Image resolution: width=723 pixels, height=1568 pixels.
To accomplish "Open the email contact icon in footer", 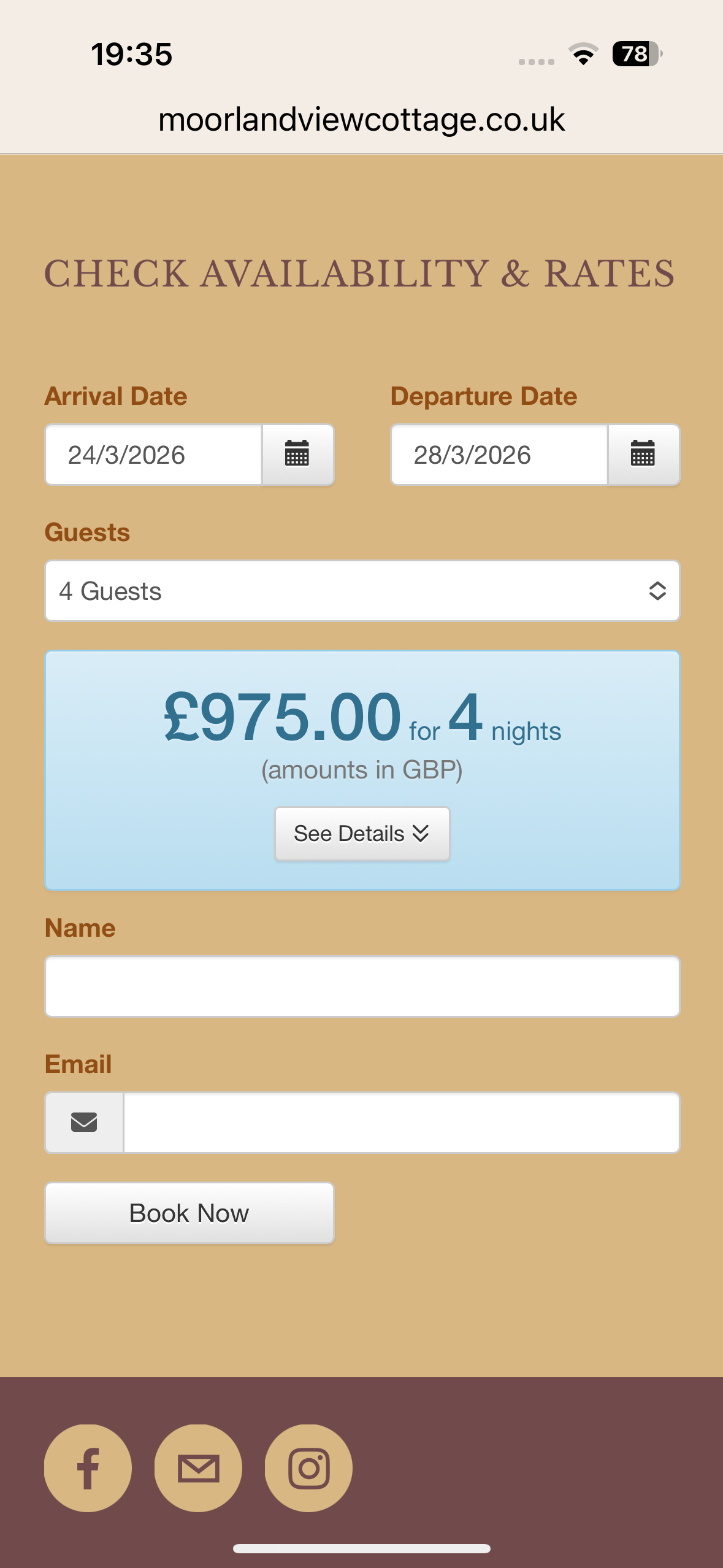I will (198, 1468).
